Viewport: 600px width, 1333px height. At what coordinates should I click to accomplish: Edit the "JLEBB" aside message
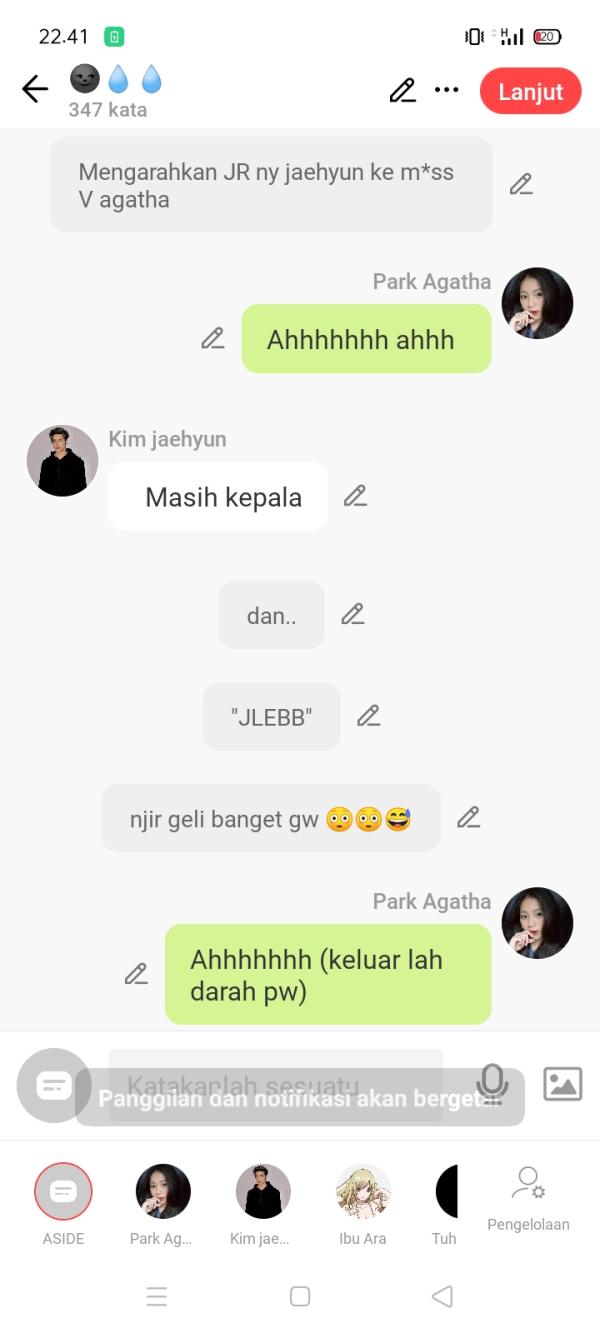click(368, 716)
